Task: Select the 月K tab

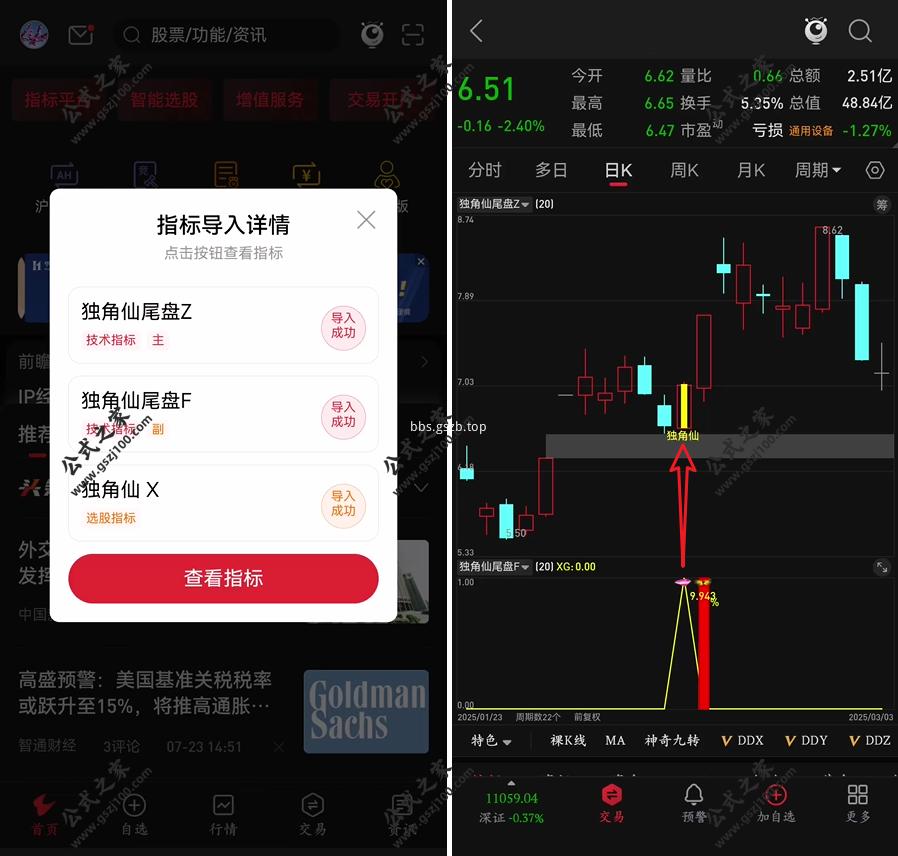Action: [x=750, y=170]
